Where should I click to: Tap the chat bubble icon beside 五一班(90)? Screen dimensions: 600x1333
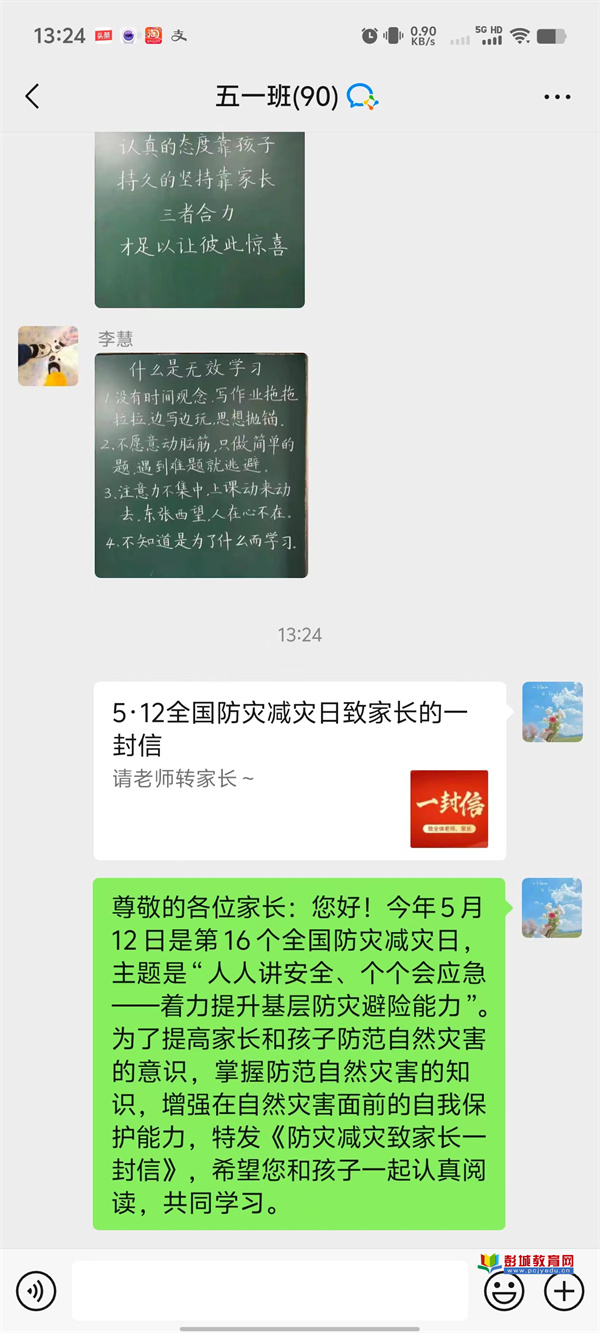pos(362,97)
